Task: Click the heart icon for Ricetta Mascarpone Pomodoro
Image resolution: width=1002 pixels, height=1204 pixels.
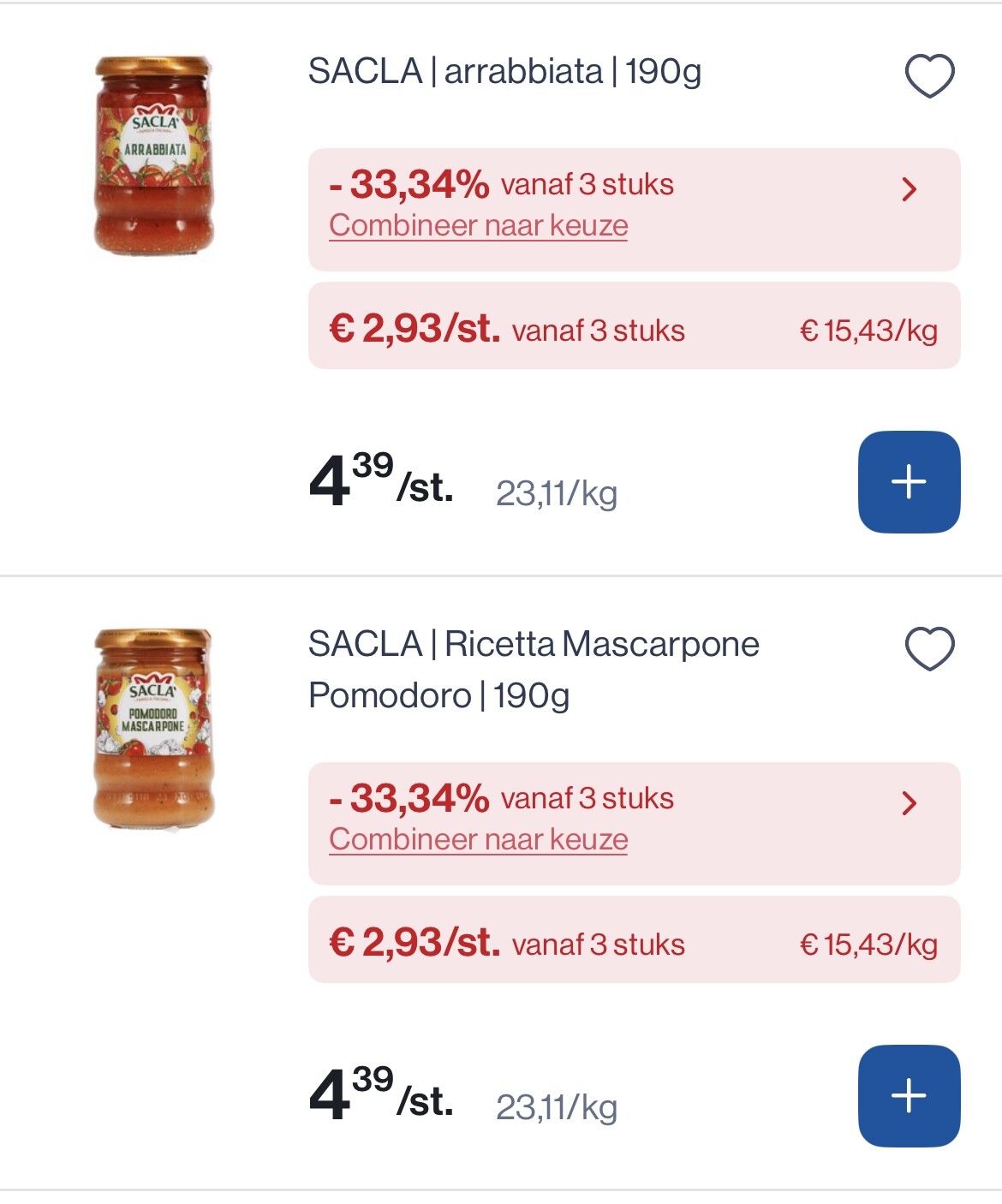Action: coord(929,648)
